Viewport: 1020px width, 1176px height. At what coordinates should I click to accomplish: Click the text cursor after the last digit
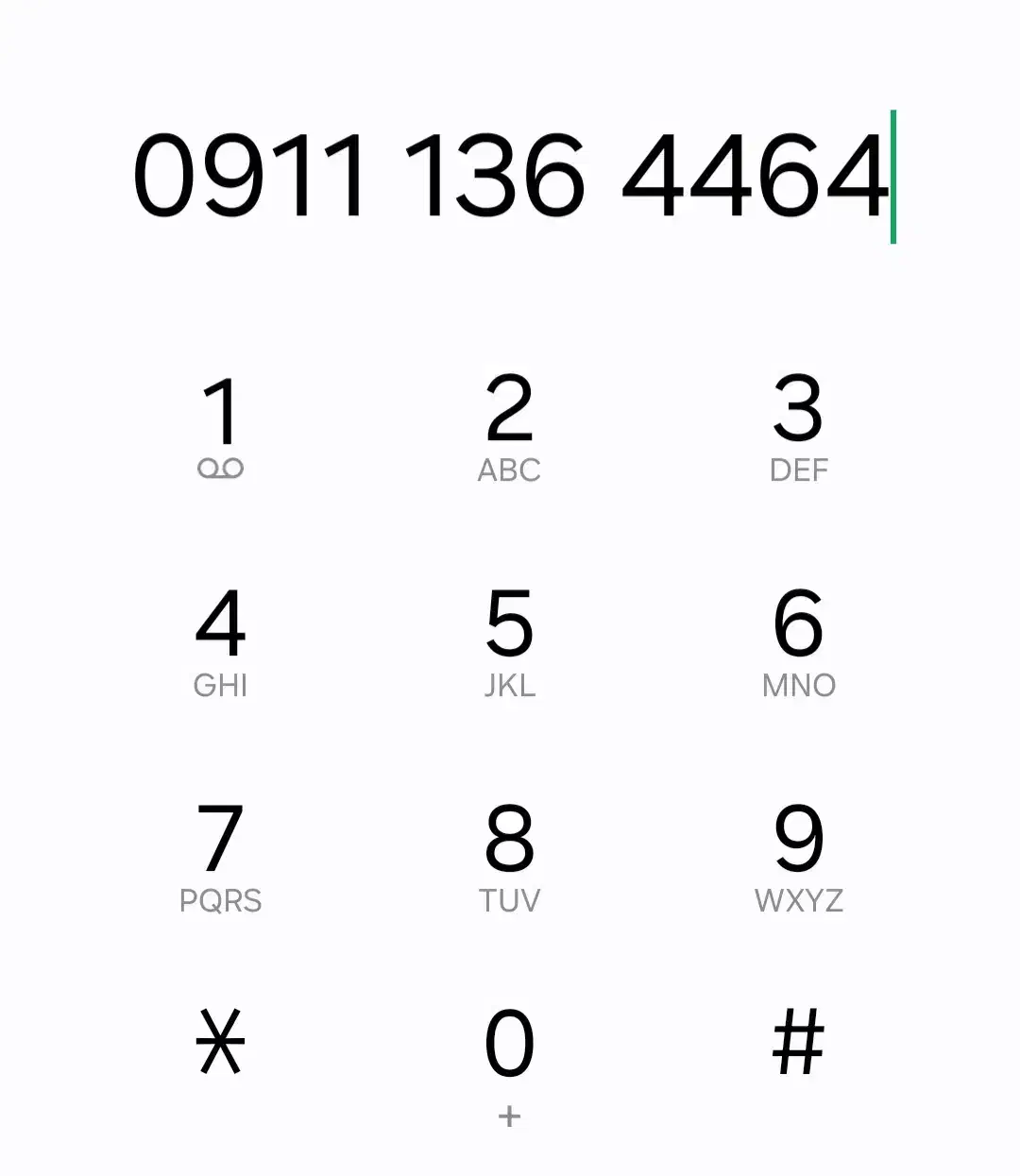click(x=892, y=175)
